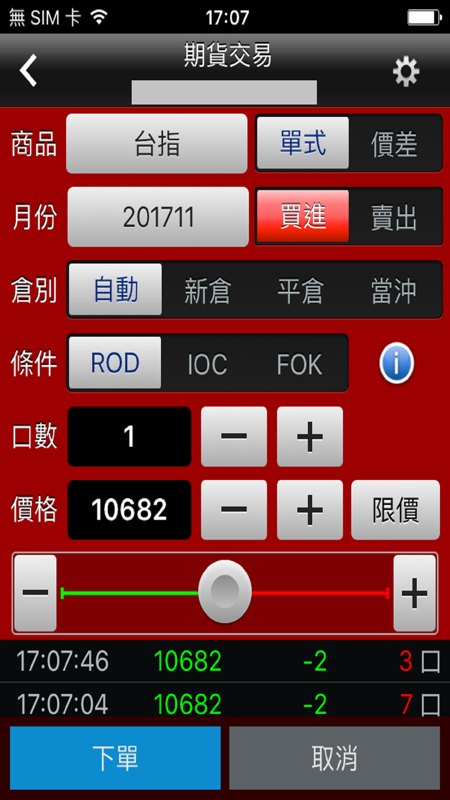
Task: Set the order condition to FOK
Action: tap(299, 363)
